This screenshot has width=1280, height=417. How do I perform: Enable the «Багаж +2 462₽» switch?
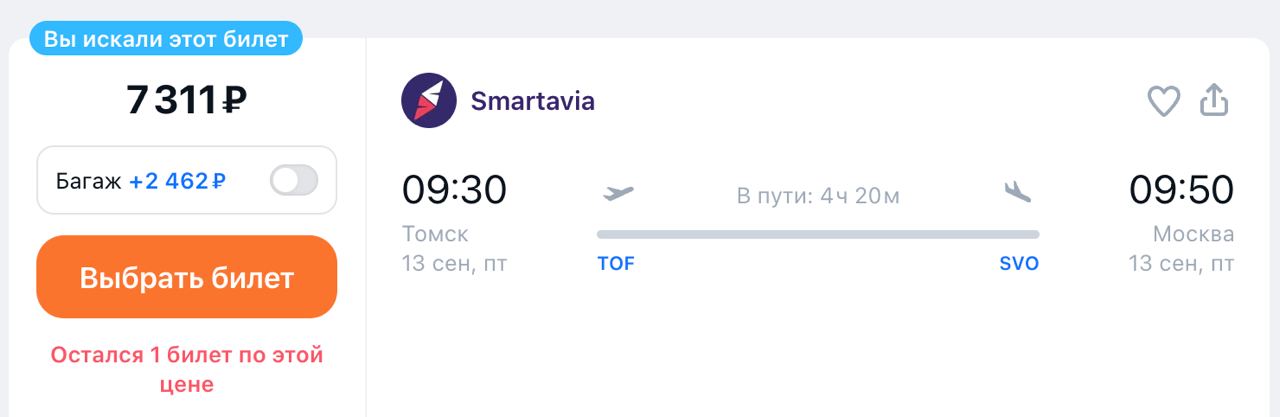[x=293, y=181]
